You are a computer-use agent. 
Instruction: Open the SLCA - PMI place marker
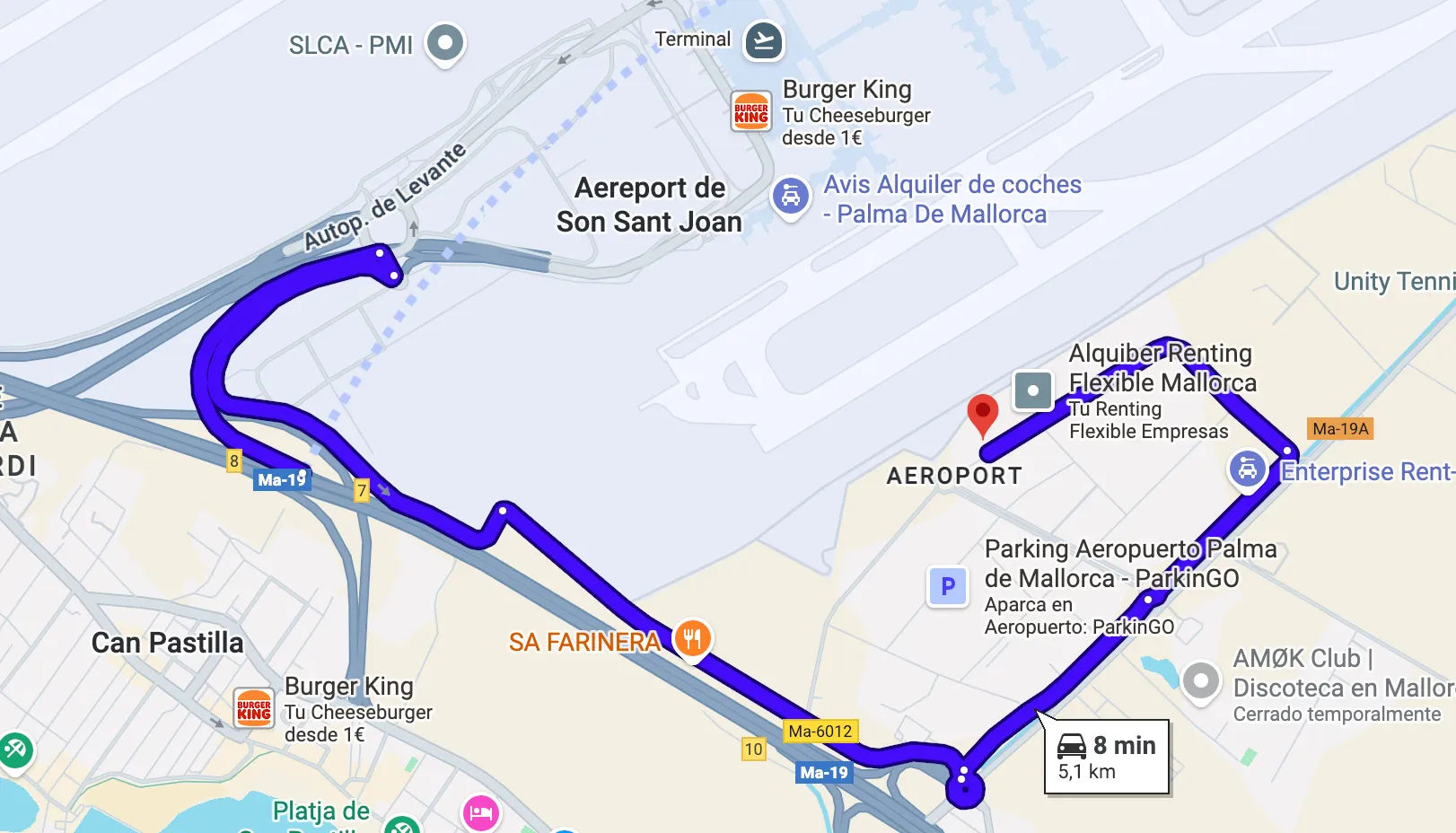click(444, 42)
